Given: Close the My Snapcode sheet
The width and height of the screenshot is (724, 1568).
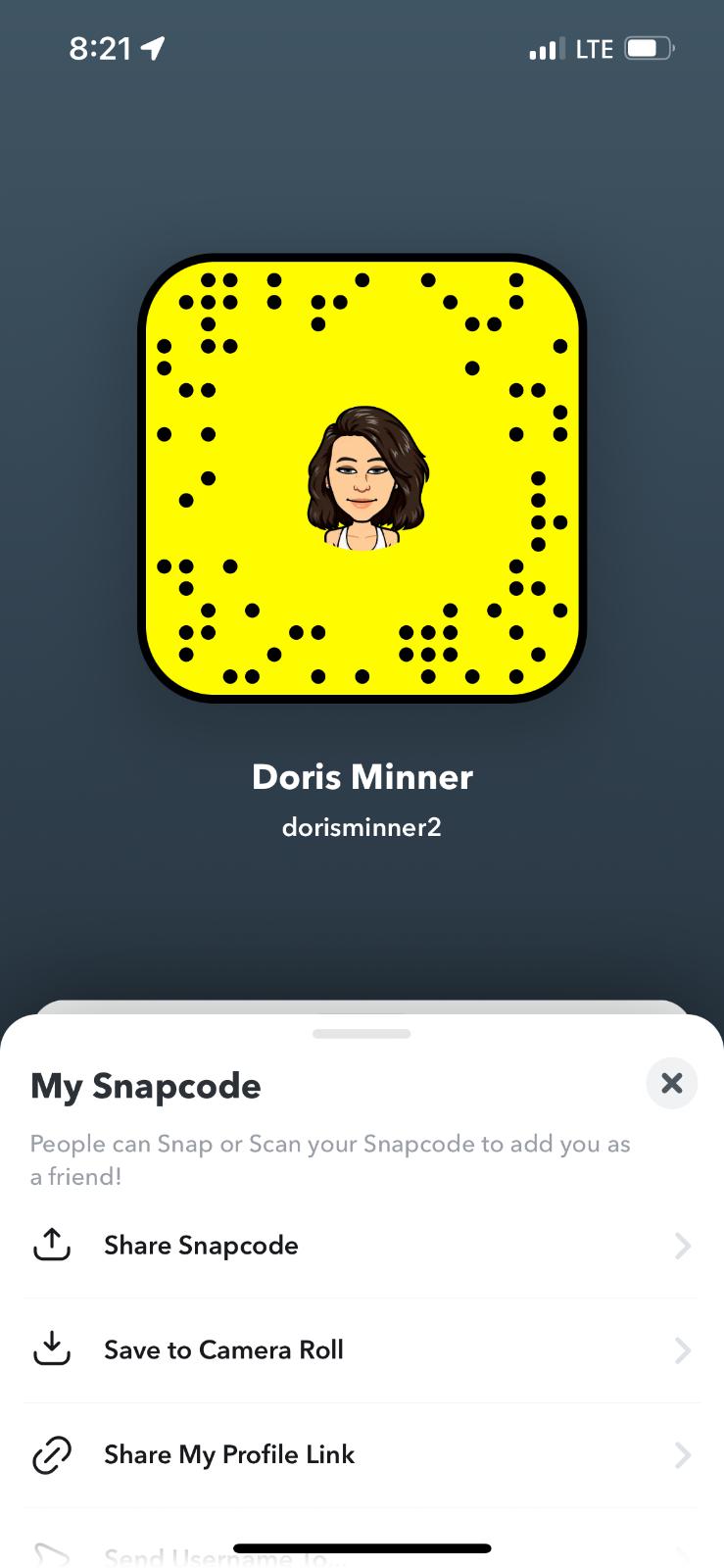Looking at the screenshot, I should [671, 1083].
